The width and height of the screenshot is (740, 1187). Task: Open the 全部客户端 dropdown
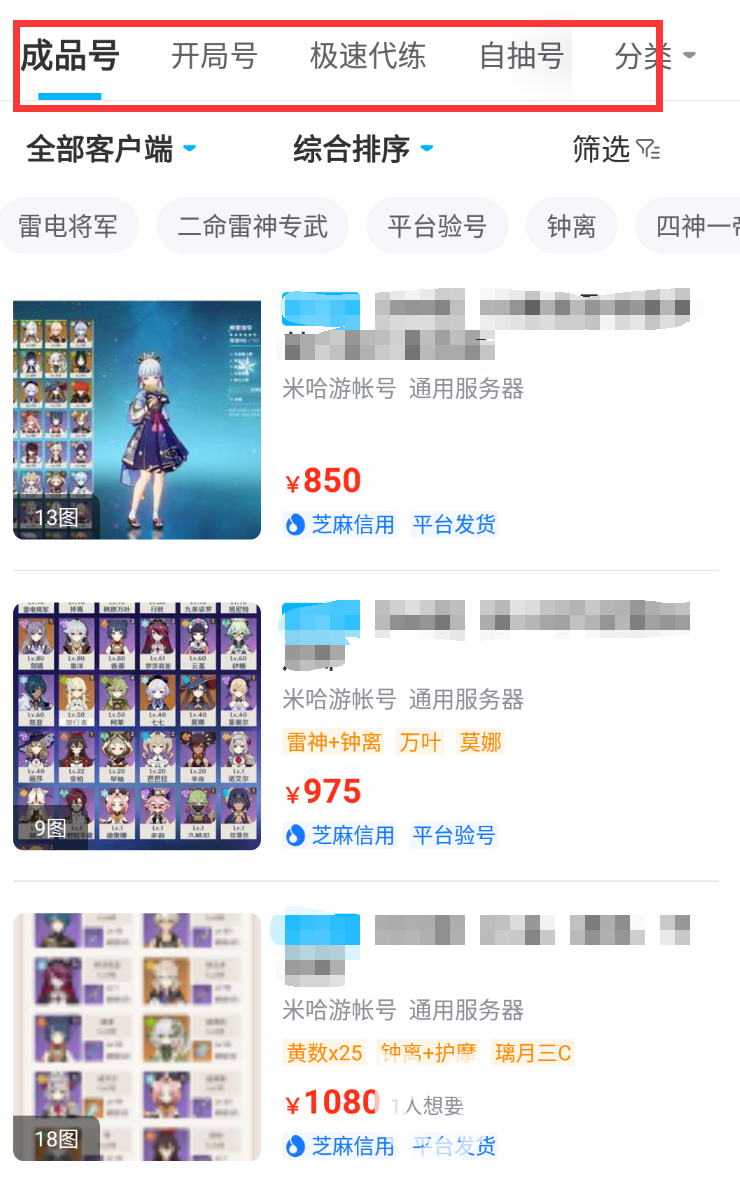[111, 149]
